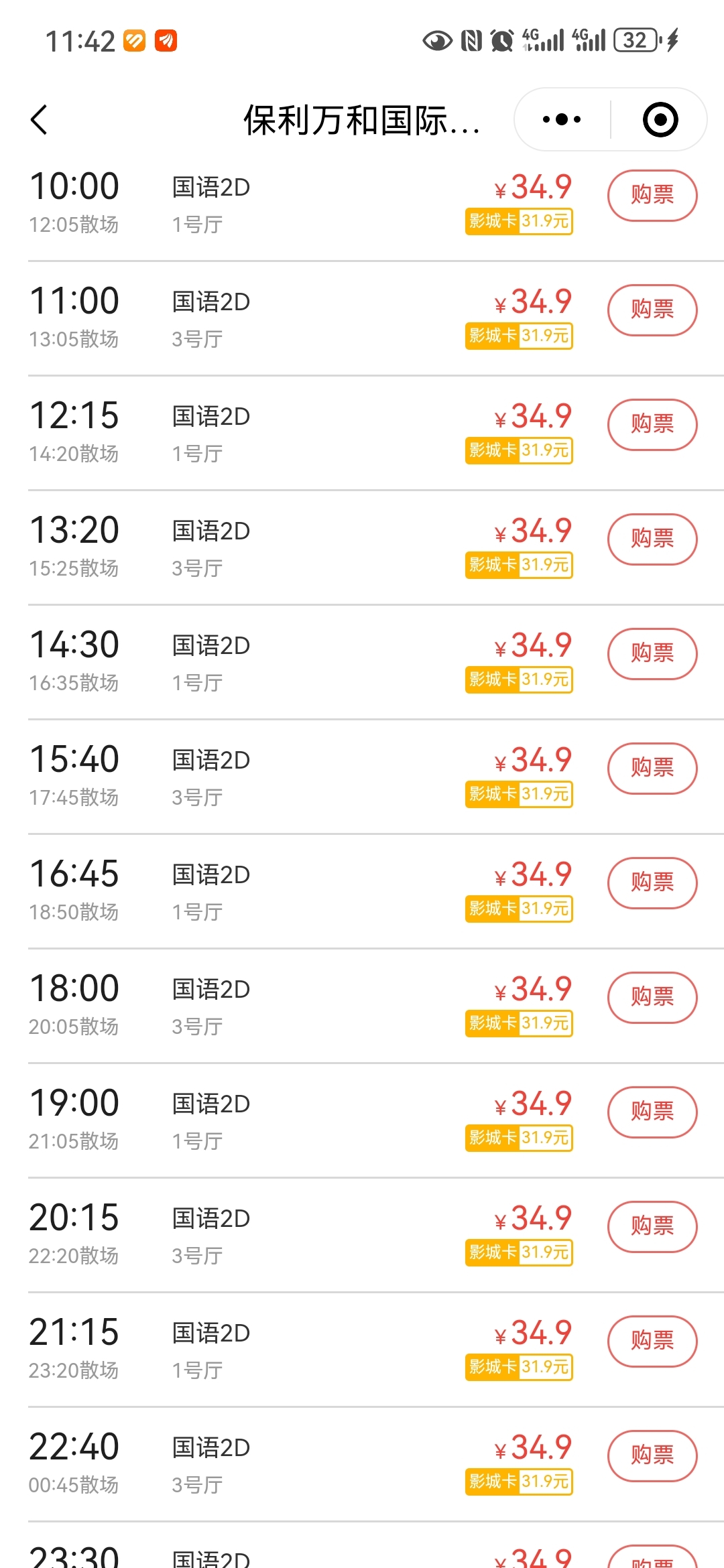The width and height of the screenshot is (724, 1568).
Task: Close the mini program with the circle button
Action: (x=660, y=120)
